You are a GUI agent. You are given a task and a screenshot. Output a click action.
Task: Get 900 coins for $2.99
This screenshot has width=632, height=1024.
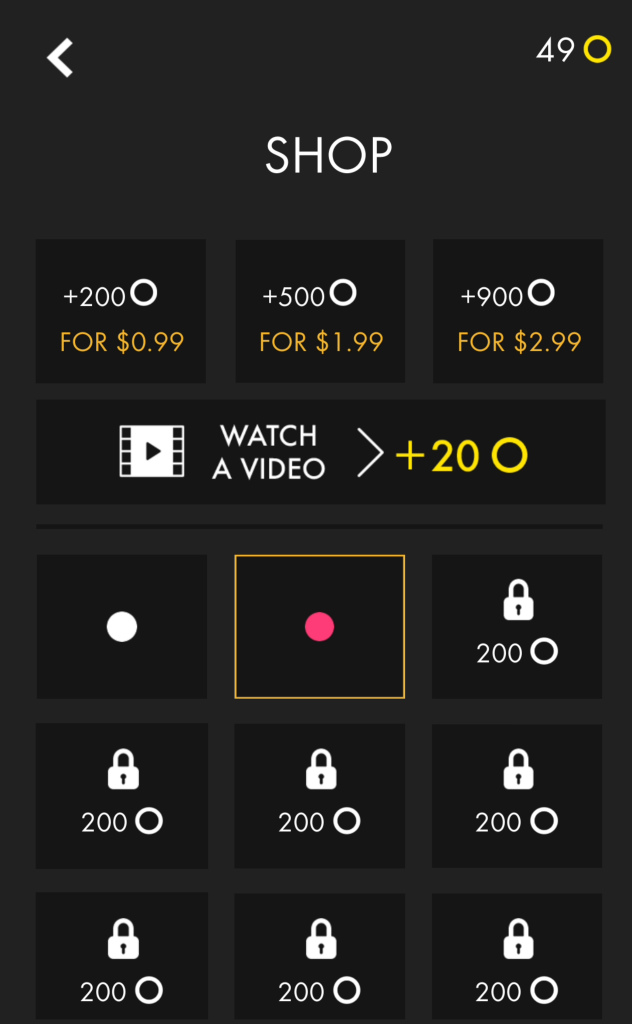(518, 311)
